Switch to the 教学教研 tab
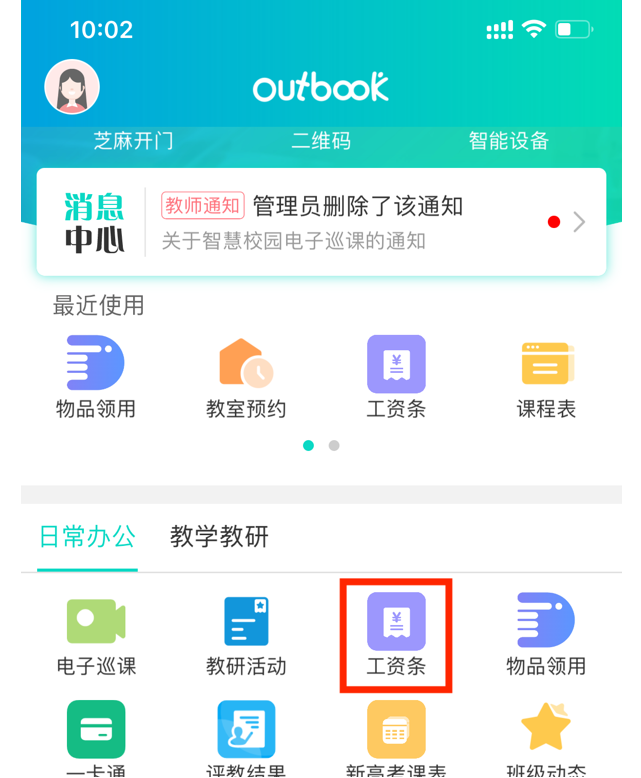This screenshot has width=641, height=778. (x=219, y=537)
